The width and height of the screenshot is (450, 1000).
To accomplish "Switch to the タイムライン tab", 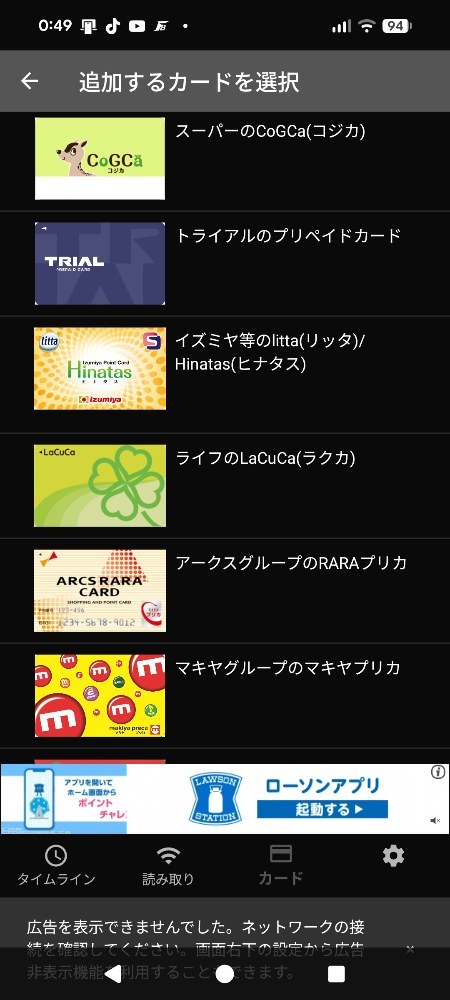I will (x=56, y=865).
